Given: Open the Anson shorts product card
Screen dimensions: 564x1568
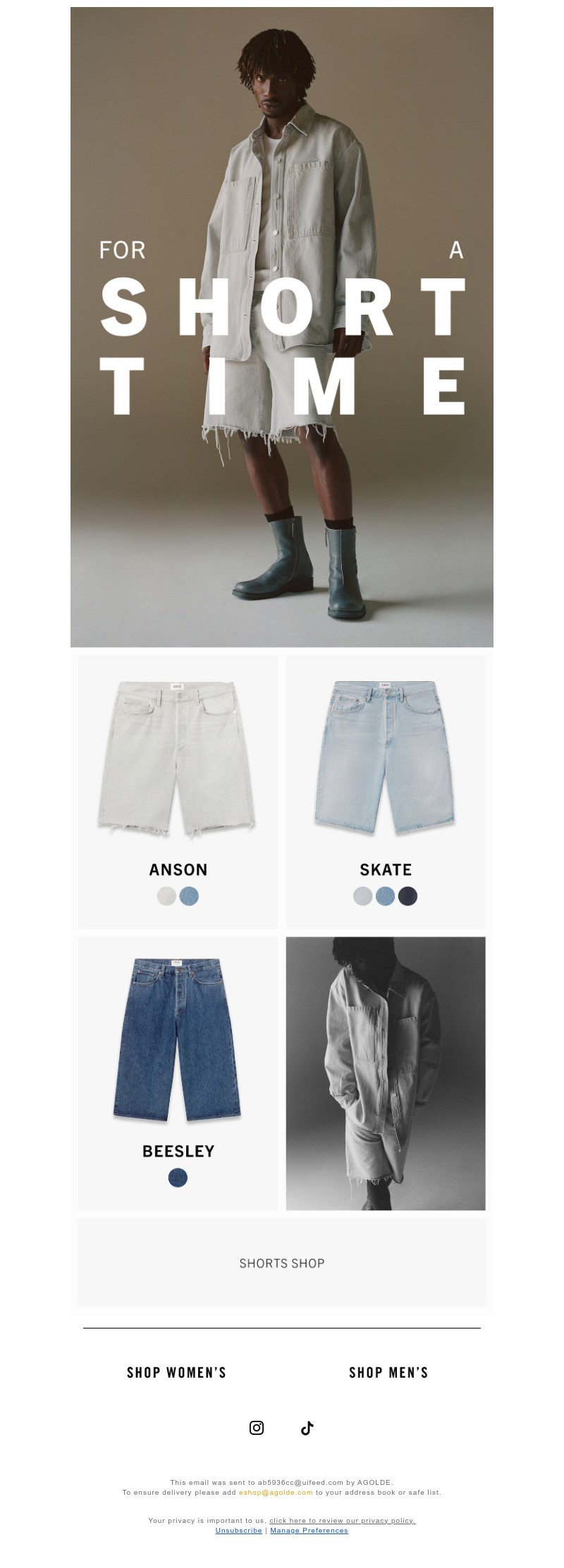Looking at the screenshot, I should (178, 791).
